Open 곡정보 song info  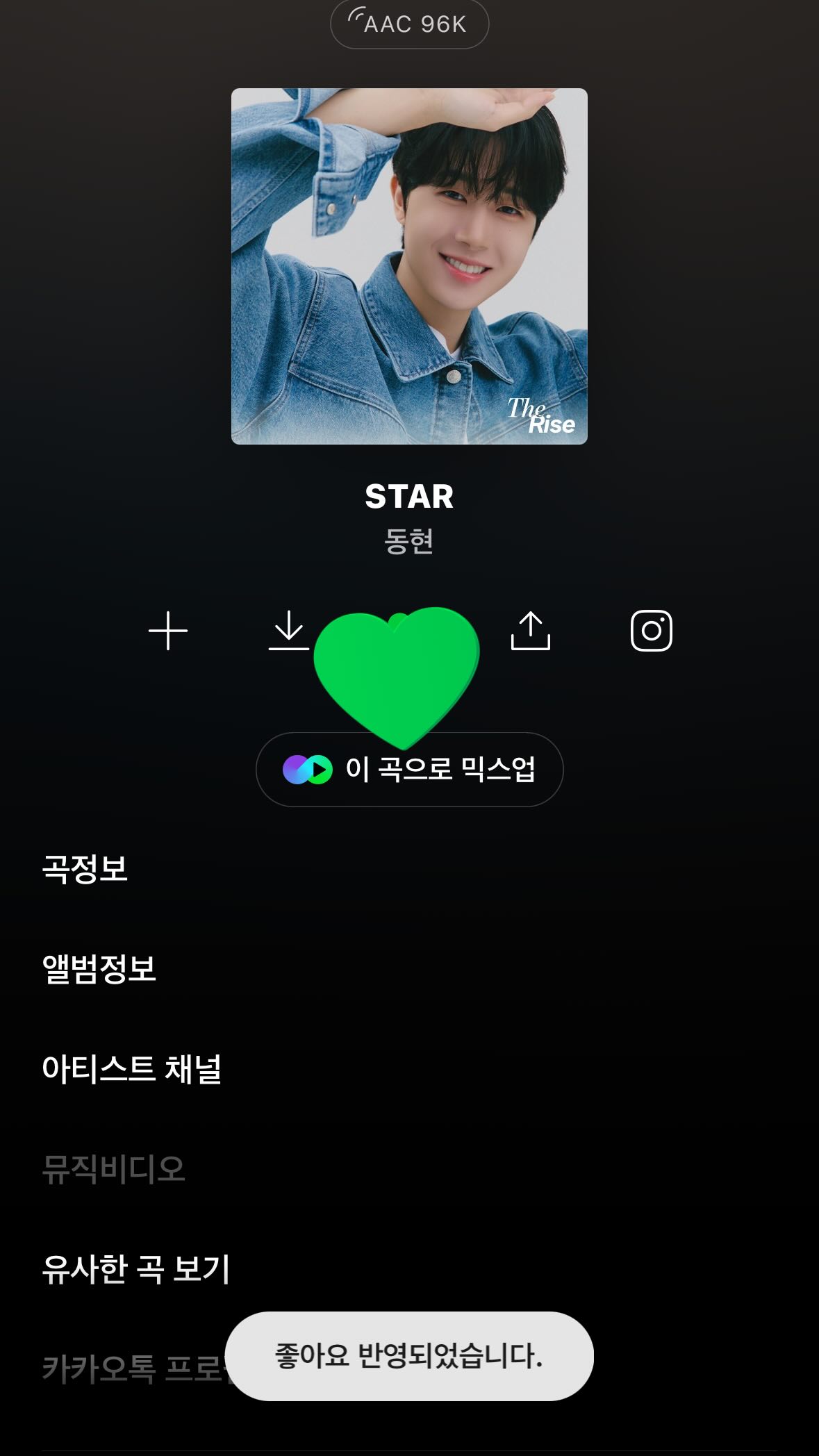coord(85,868)
